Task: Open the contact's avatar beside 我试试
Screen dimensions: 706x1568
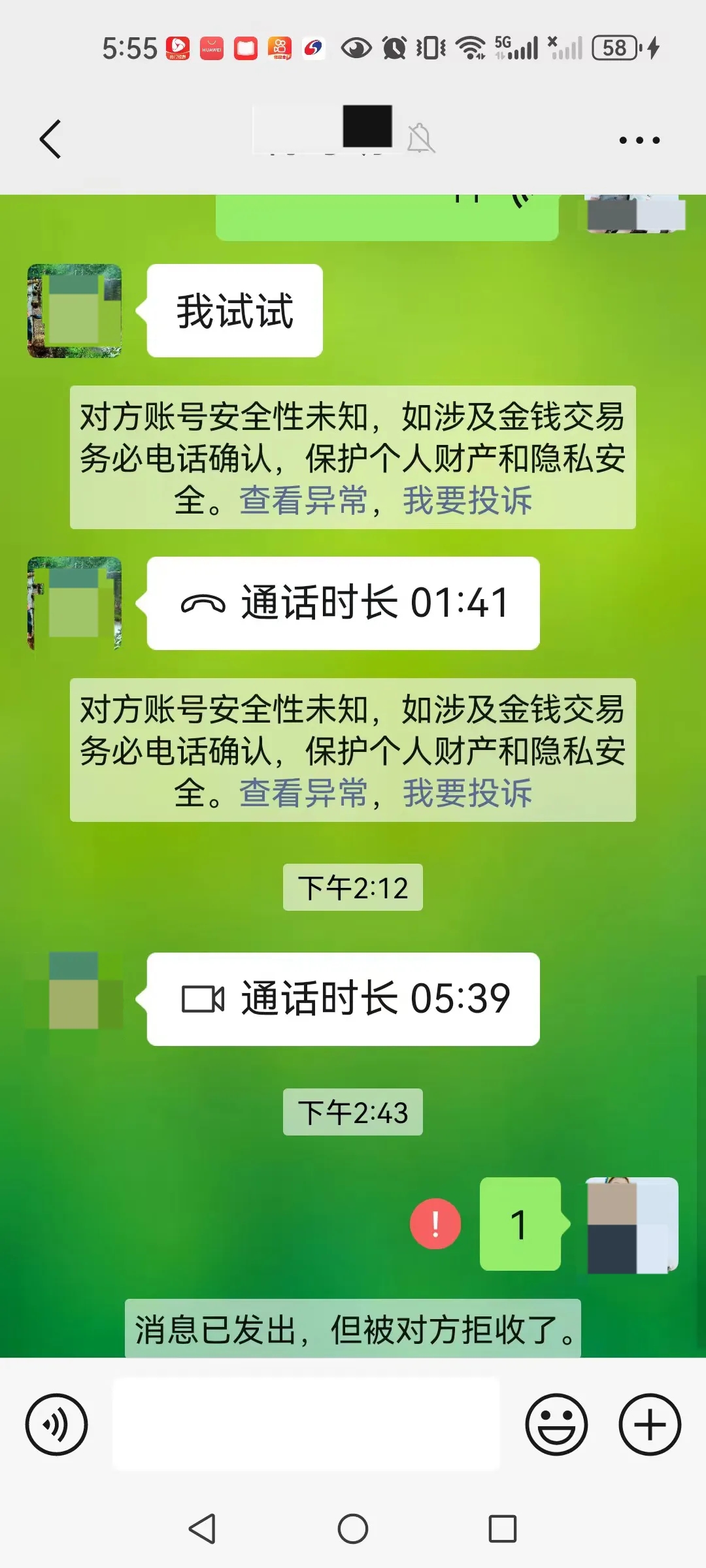Action: (x=75, y=311)
